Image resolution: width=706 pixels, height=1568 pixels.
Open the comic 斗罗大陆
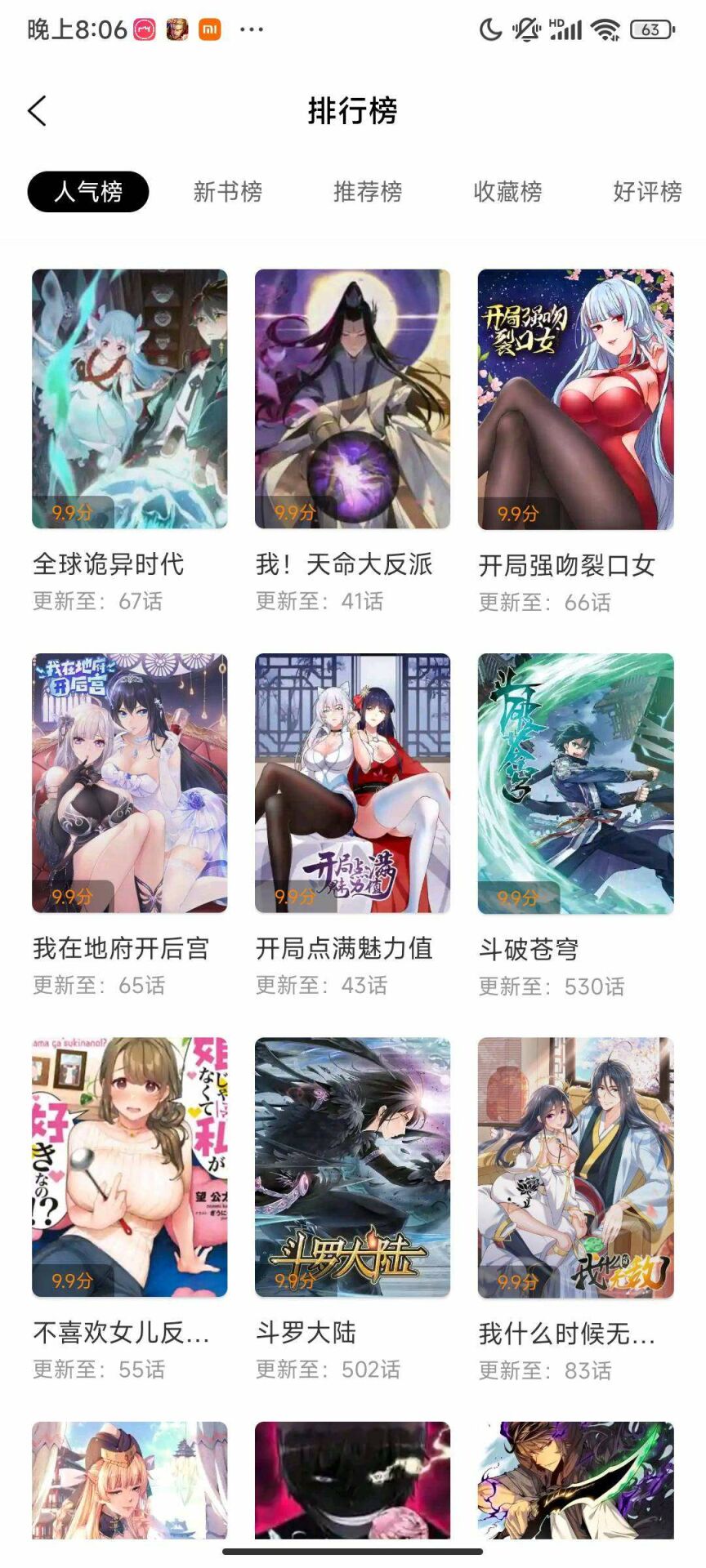[352, 1166]
